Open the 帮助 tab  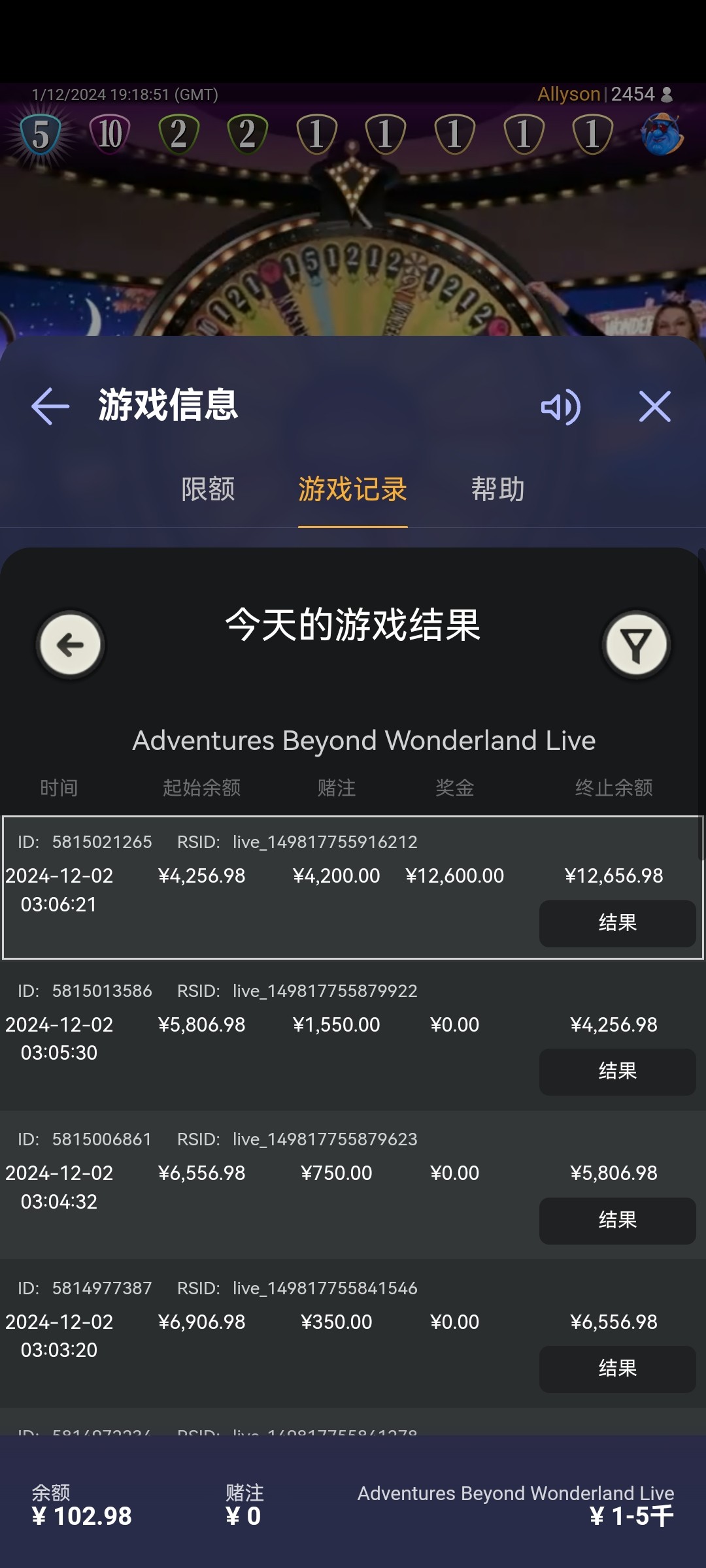pos(497,489)
